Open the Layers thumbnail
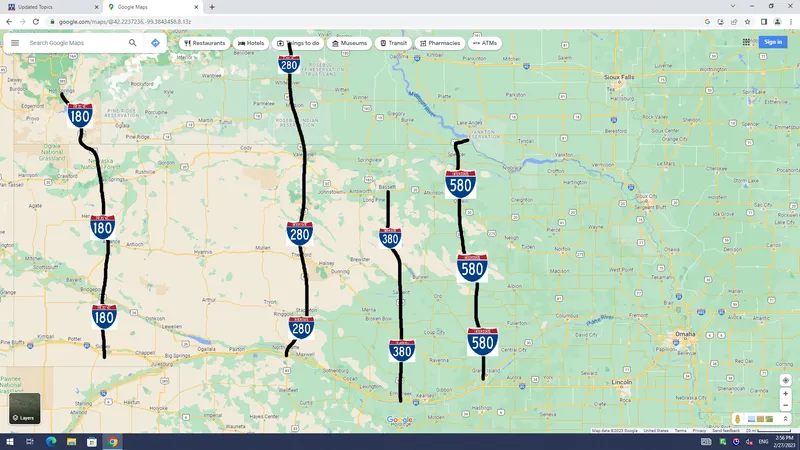 click(25, 407)
